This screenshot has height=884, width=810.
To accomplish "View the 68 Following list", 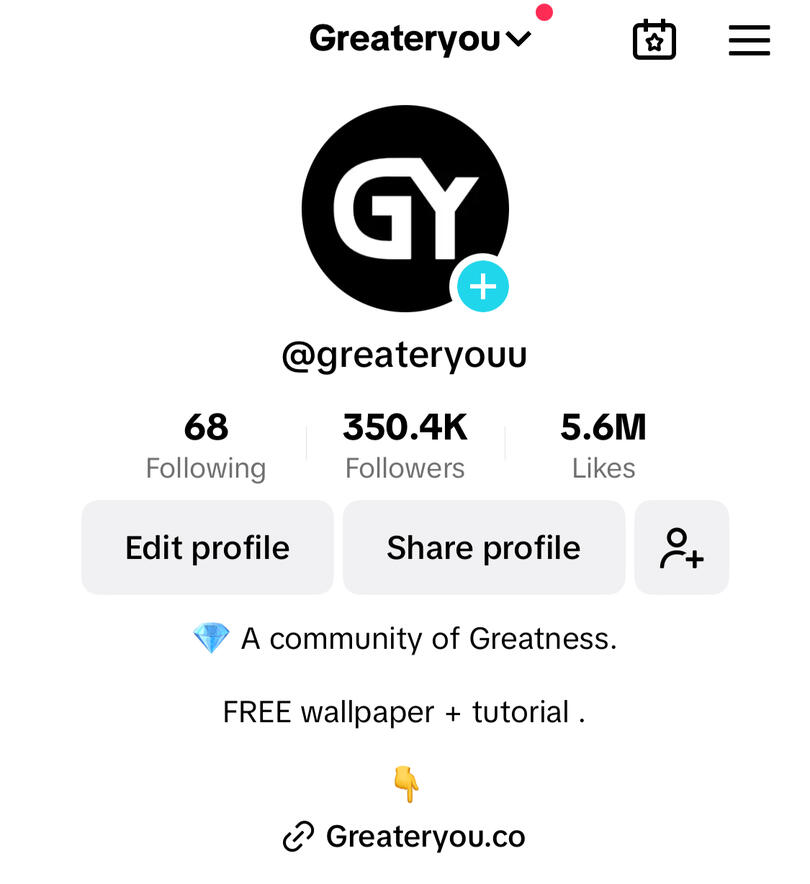I will coord(206,446).
